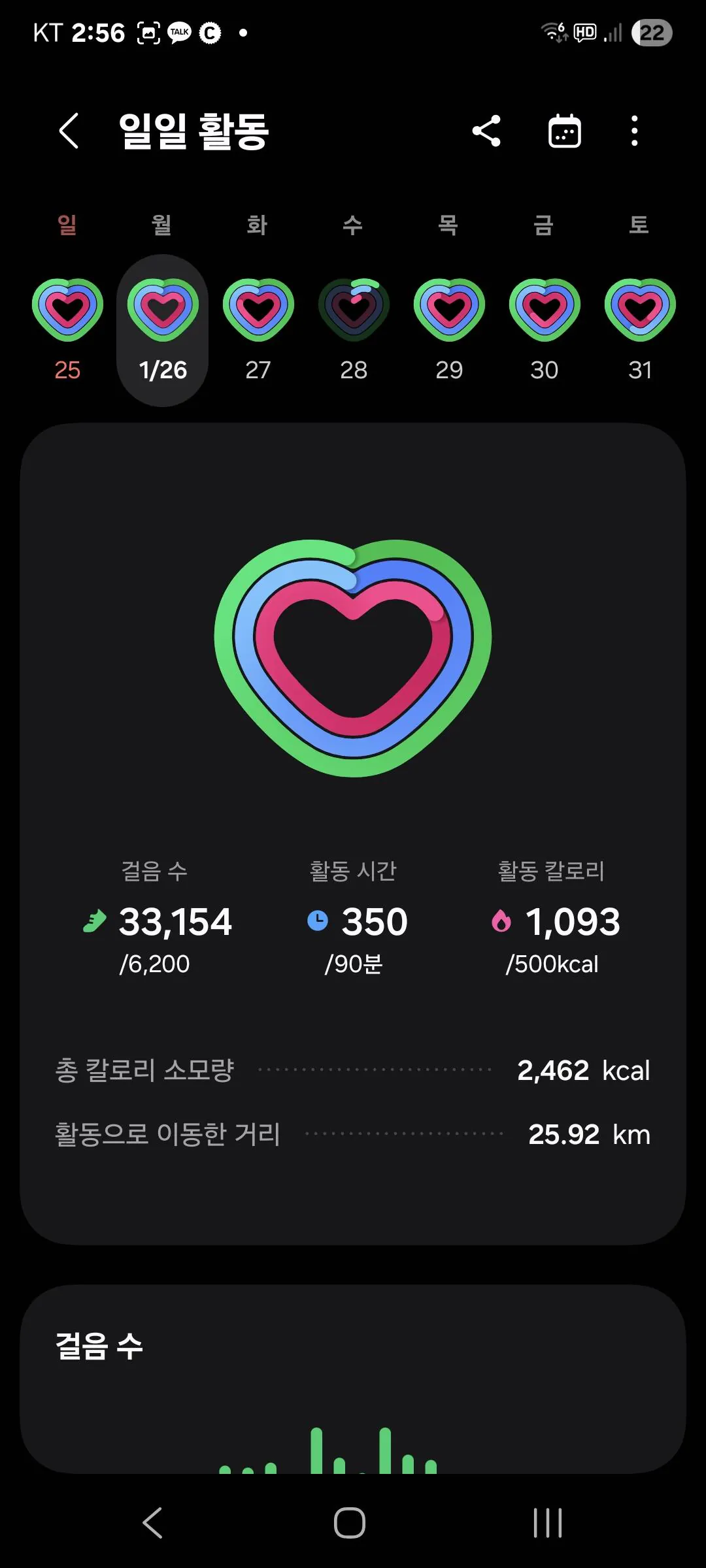Show Friday the 30th activity
The image size is (706, 1568).
click(545, 327)
